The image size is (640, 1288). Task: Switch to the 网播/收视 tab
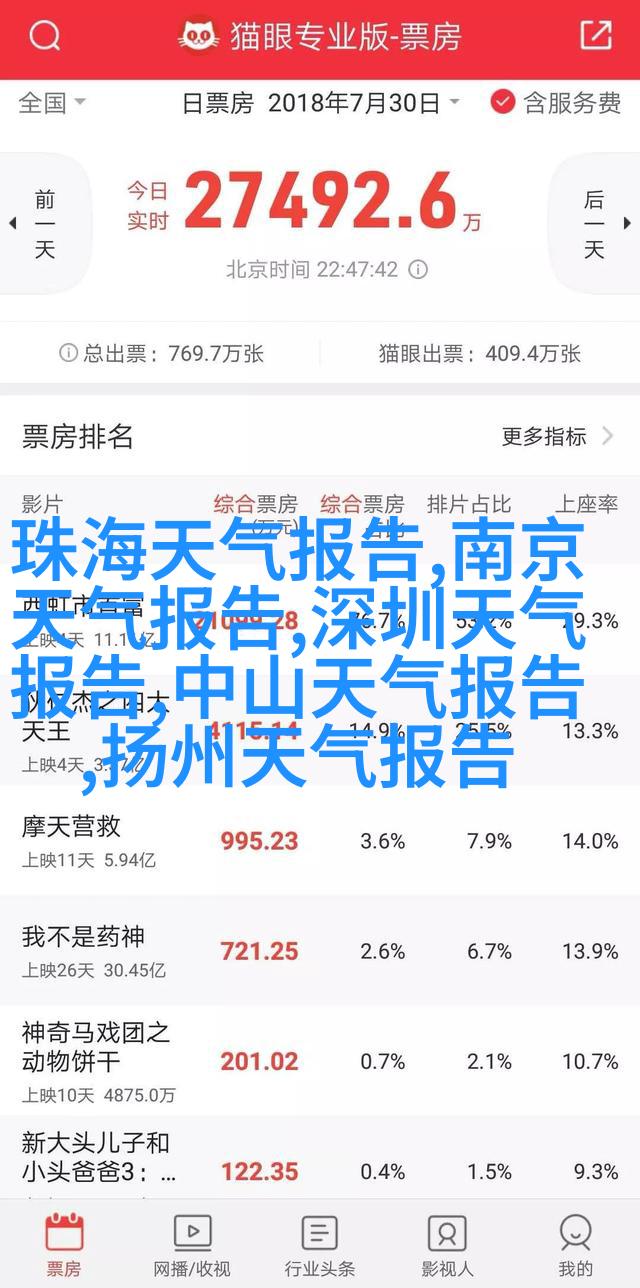tap(192, 1244)
